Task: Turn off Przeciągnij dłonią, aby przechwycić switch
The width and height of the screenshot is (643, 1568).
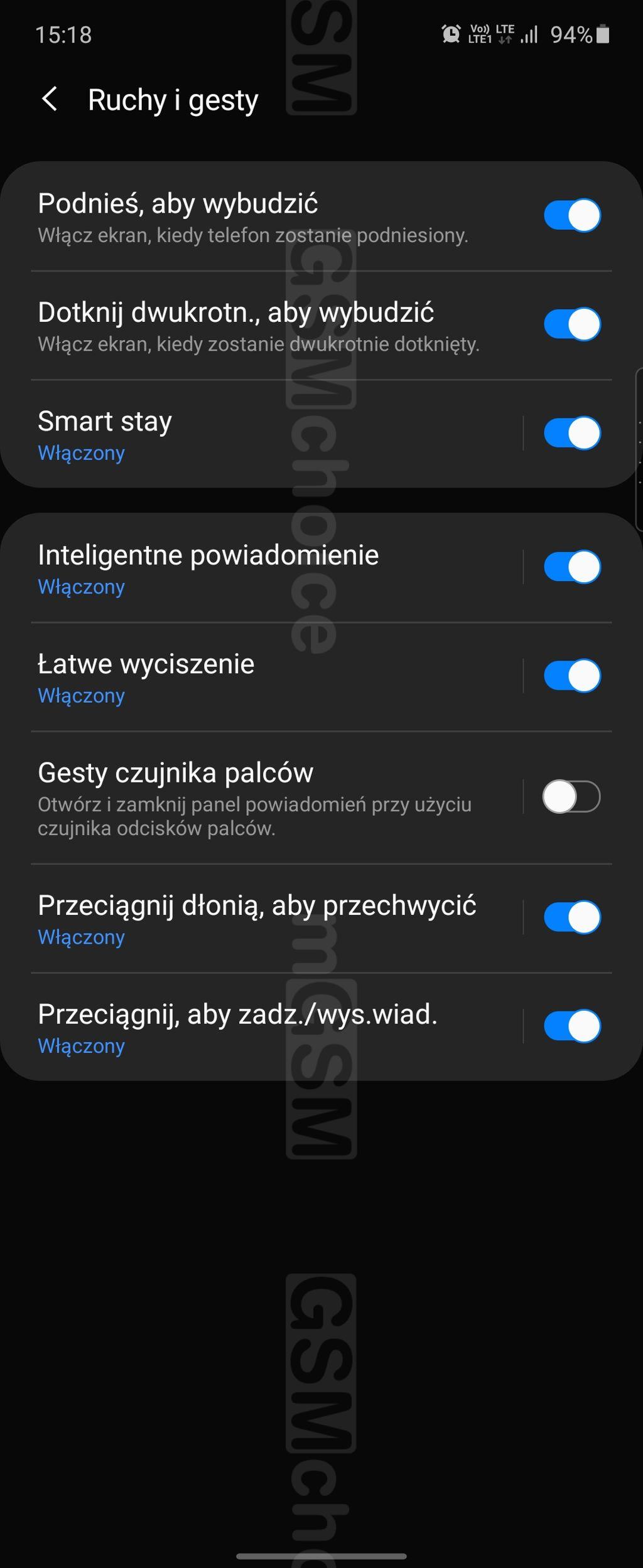Action: tap(571, 917)
